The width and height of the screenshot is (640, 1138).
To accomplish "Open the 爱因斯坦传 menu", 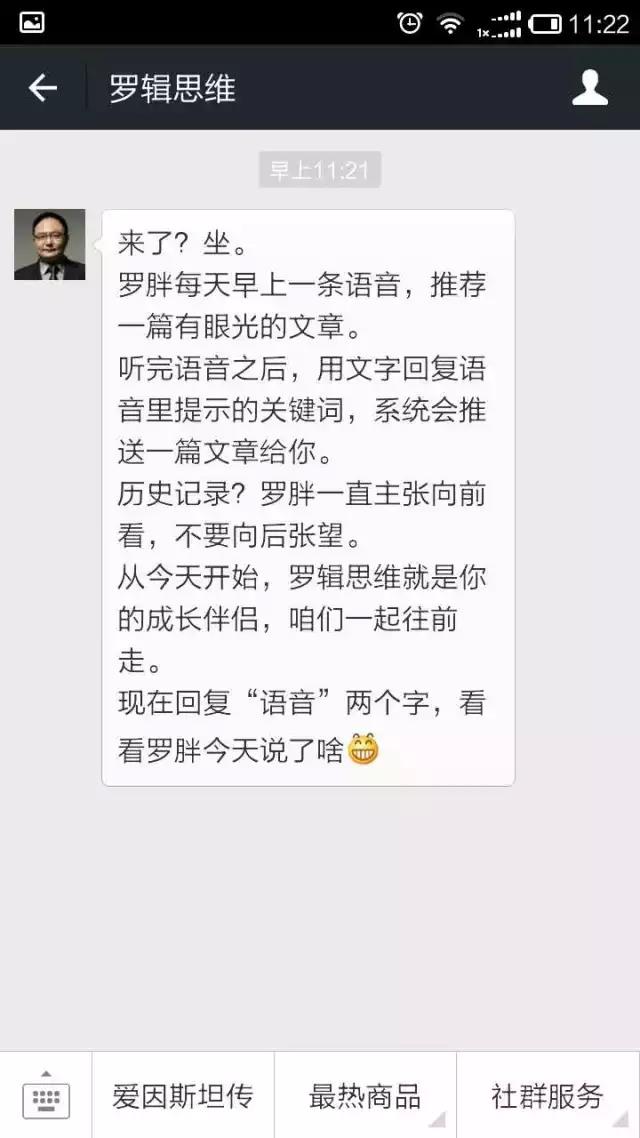I will coord(183,1095).
